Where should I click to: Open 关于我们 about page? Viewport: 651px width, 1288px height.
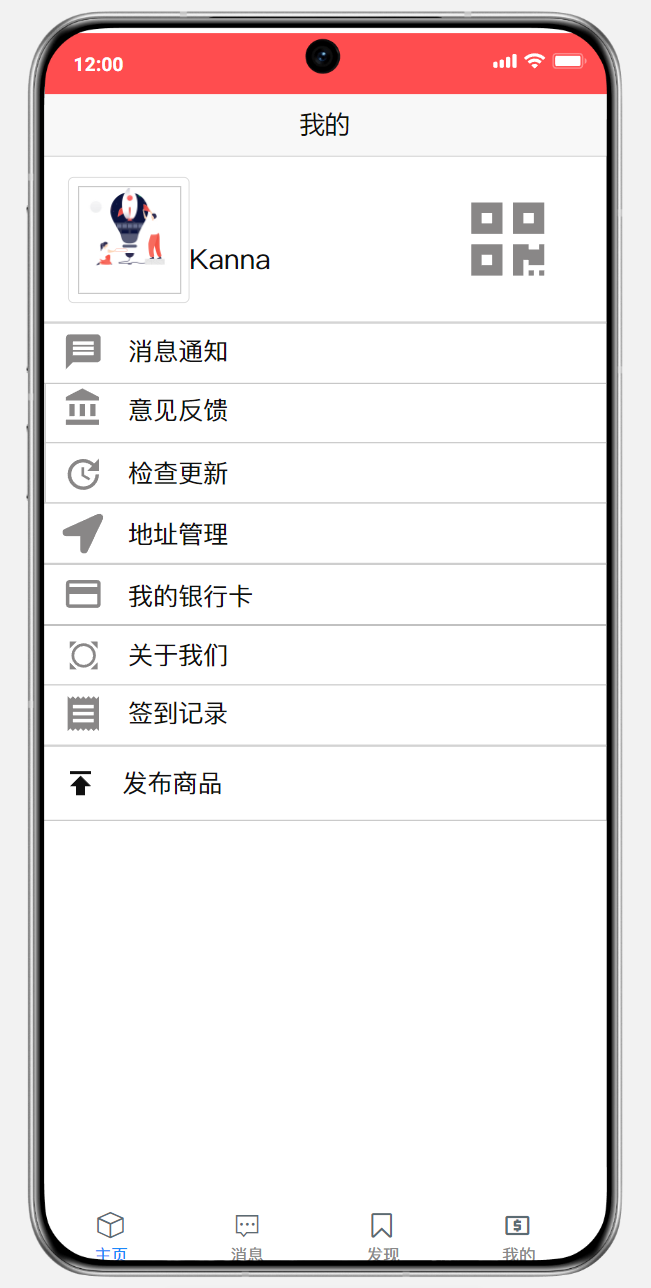pyautogui.click(x=325, y=655)
